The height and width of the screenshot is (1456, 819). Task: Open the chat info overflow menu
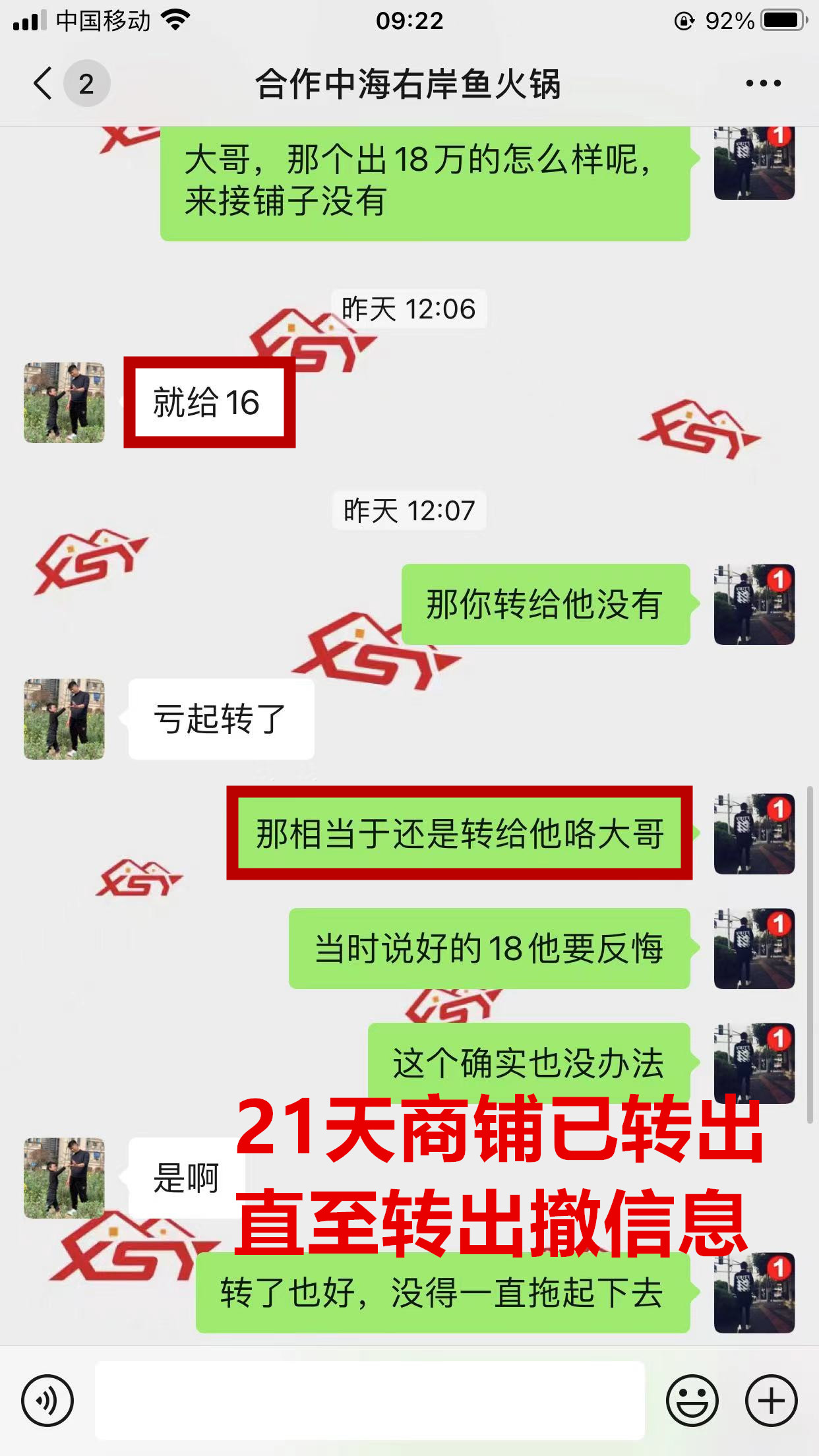pyautogui.click(x=763, y=84)
